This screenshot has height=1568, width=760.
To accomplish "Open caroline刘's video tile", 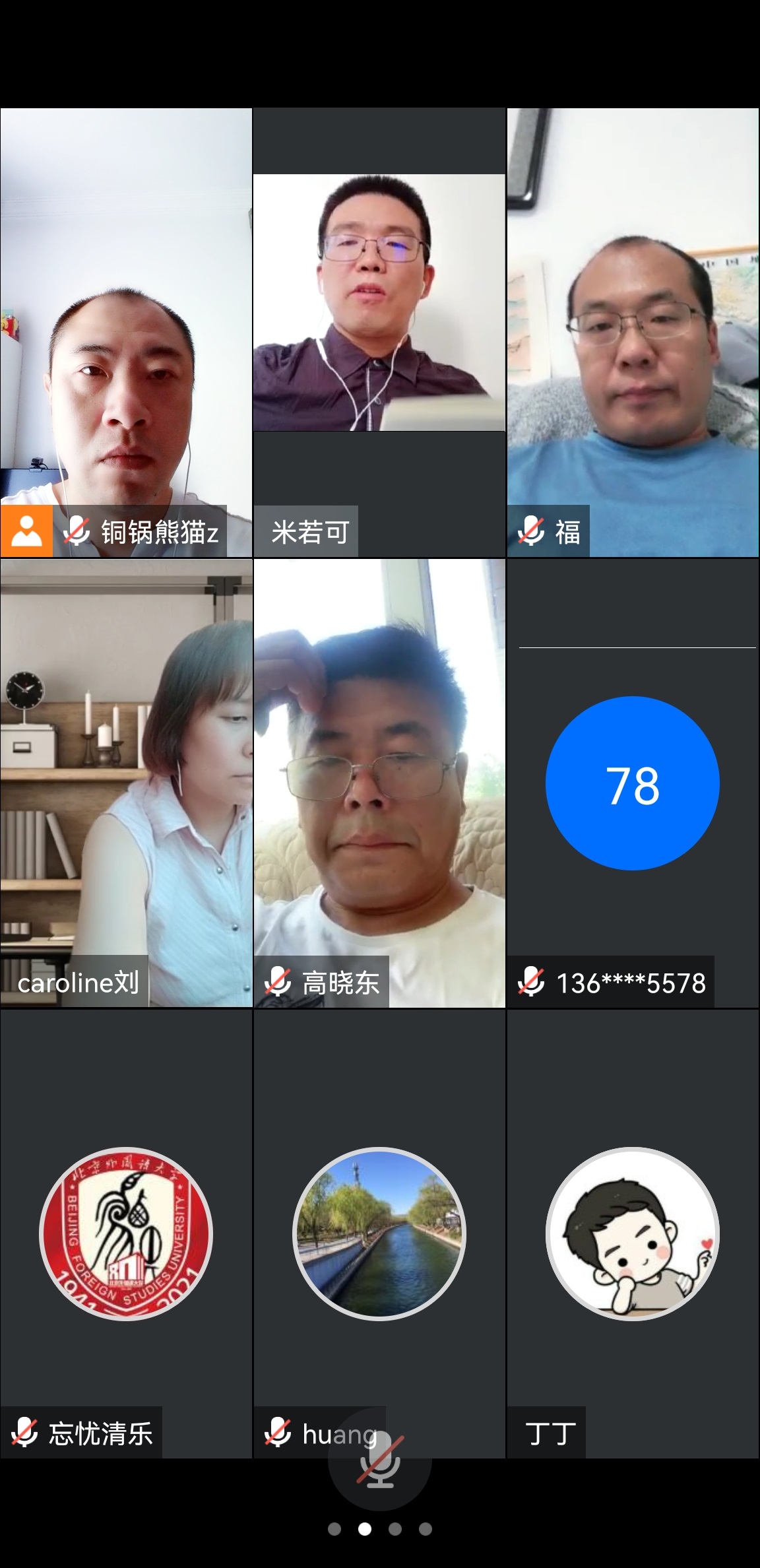I will coord(126,783).
